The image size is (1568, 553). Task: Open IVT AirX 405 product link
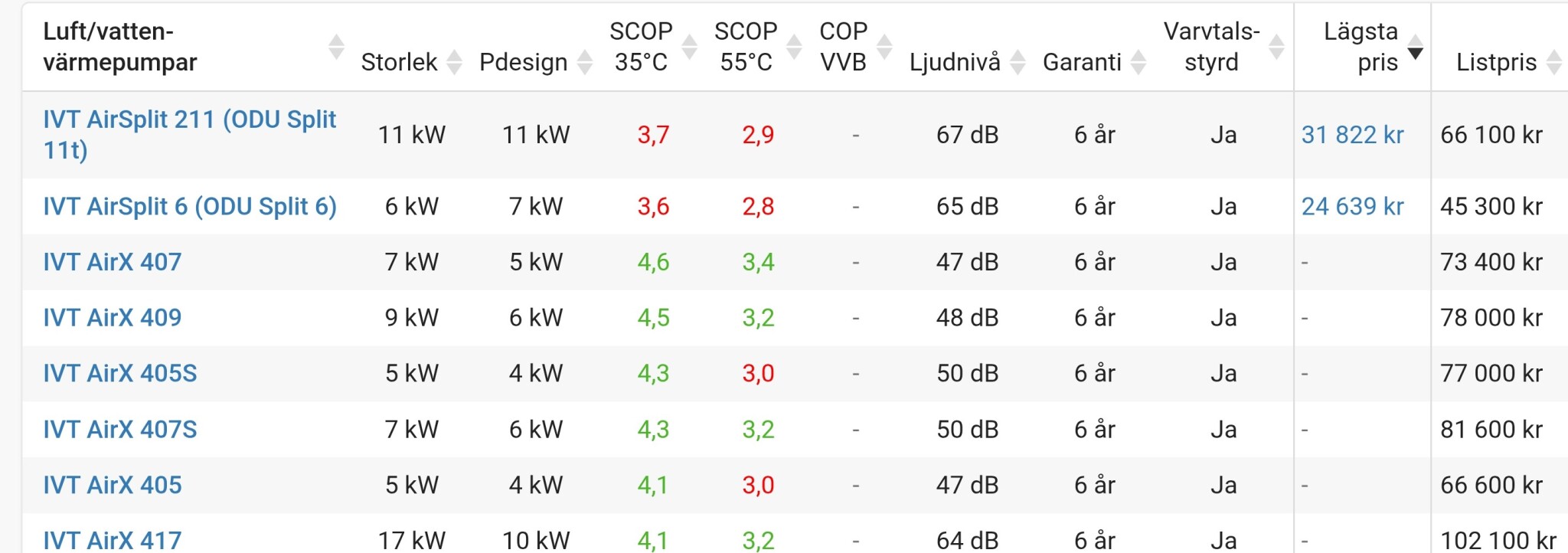pos(112,485)
